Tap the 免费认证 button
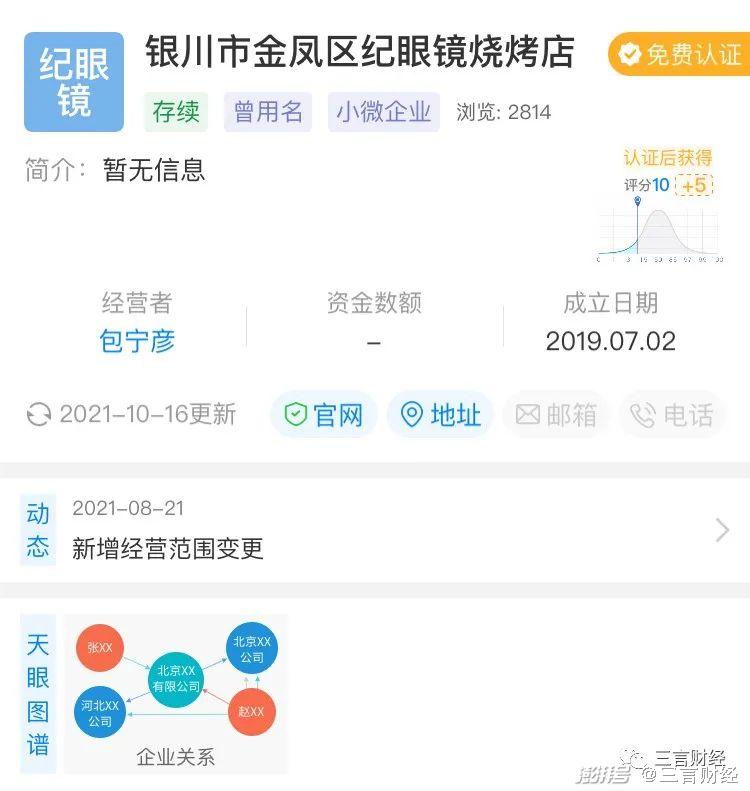This screenshot has width=750, height=791. click(x=679, y=54)
